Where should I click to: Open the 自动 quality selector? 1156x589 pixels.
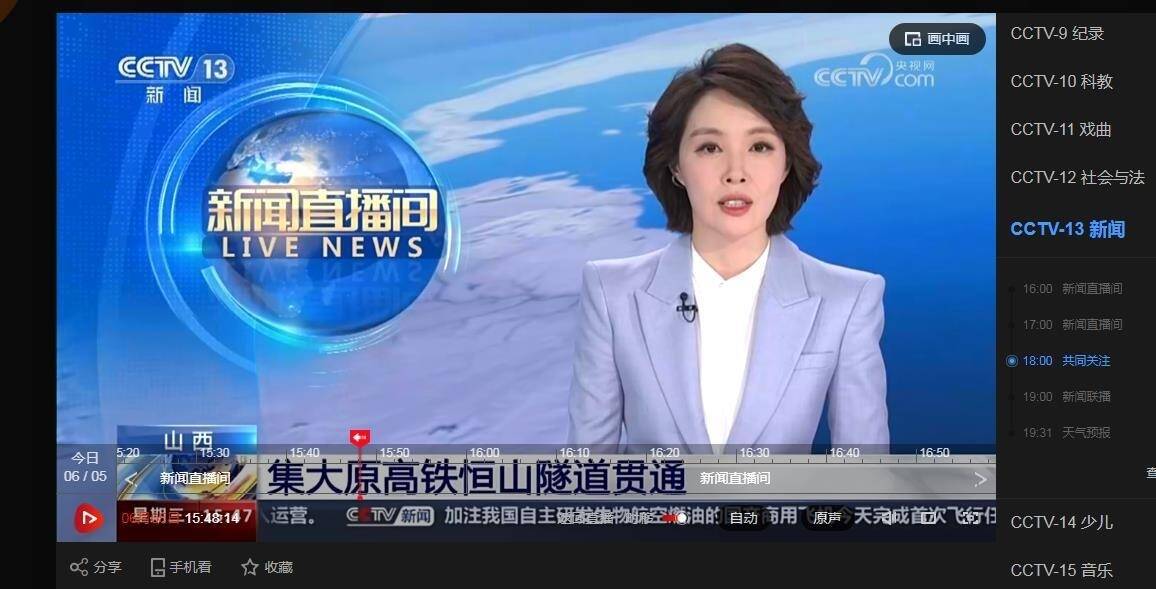click(x=743, y=518)
